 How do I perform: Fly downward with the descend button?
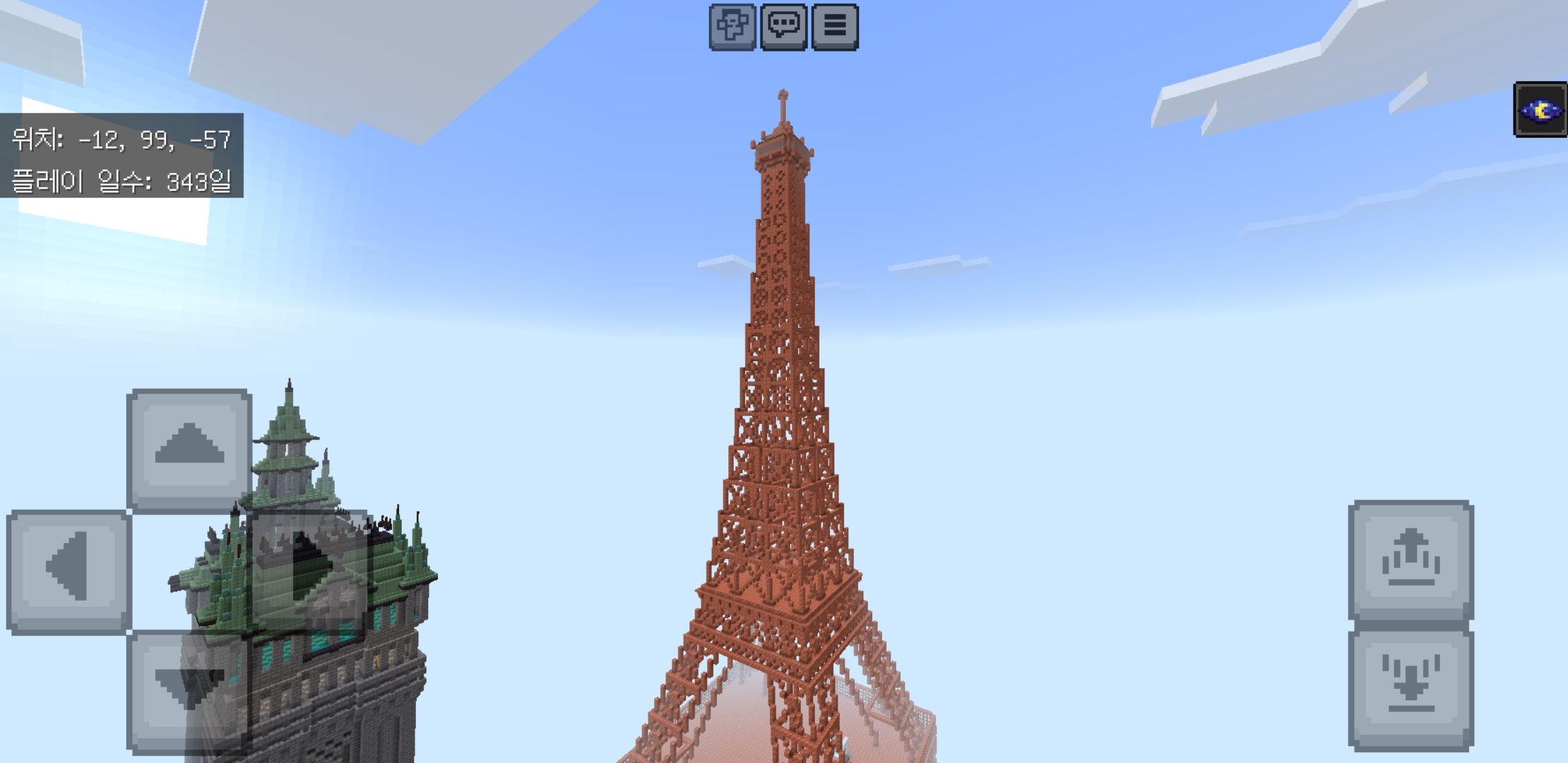click(1410, 689)
